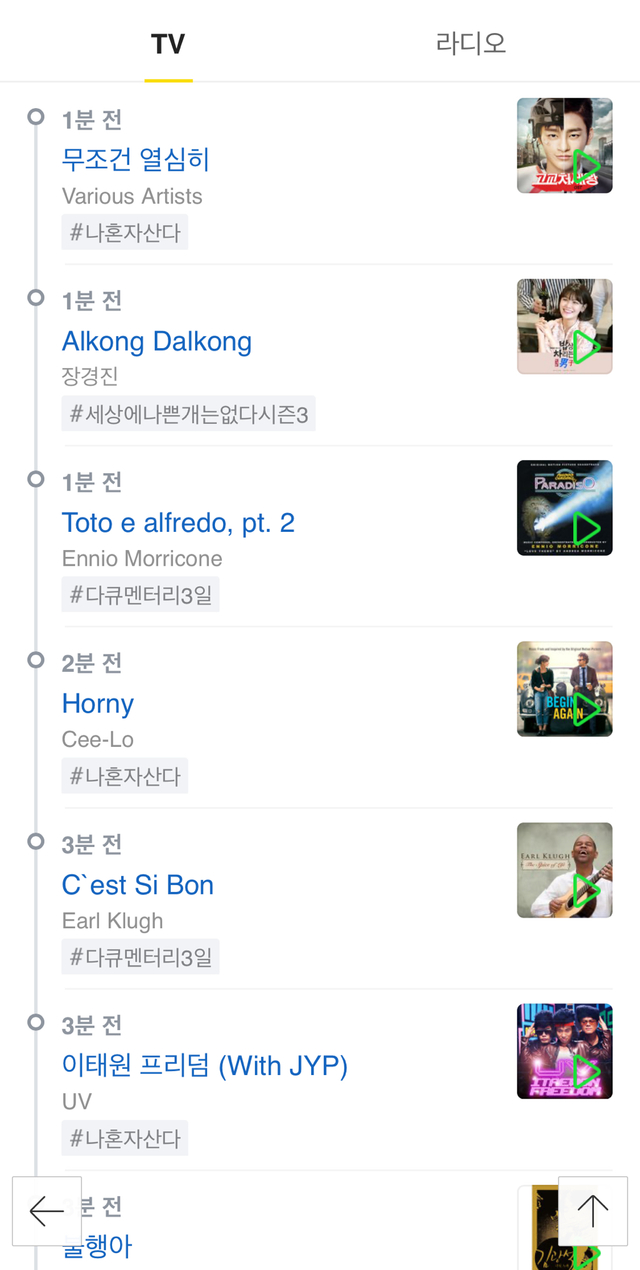Open Toto e alfredo, pt. 2

[x=178, y=522]
